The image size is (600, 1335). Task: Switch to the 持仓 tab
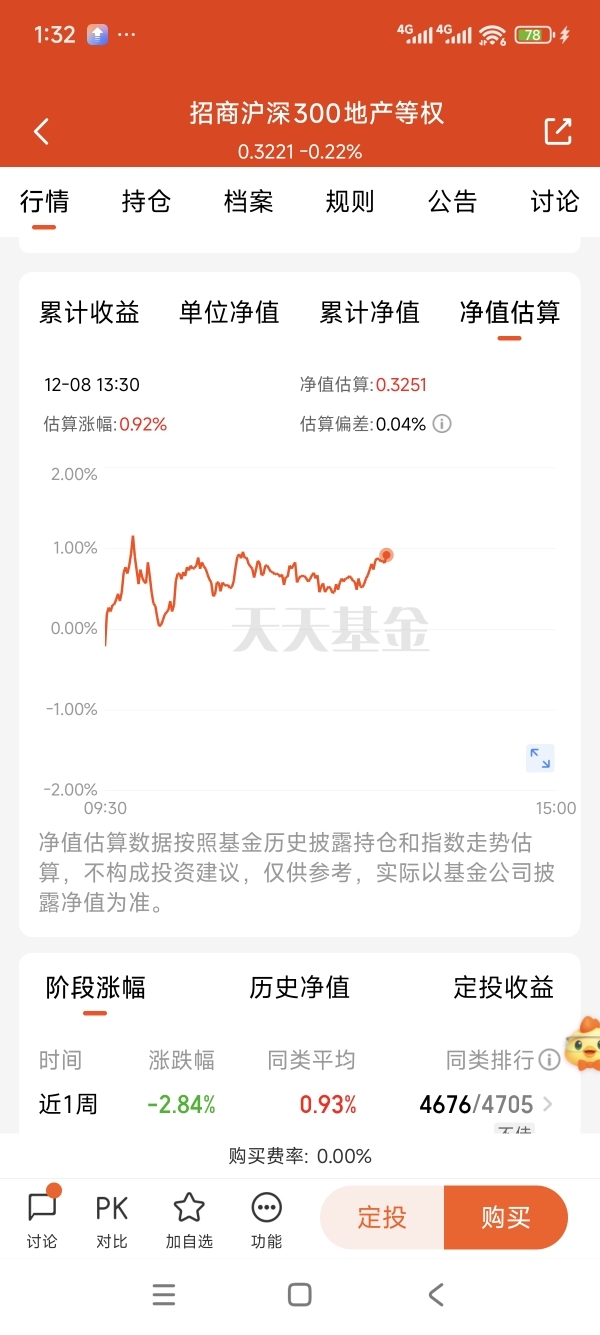click(146, 202)
